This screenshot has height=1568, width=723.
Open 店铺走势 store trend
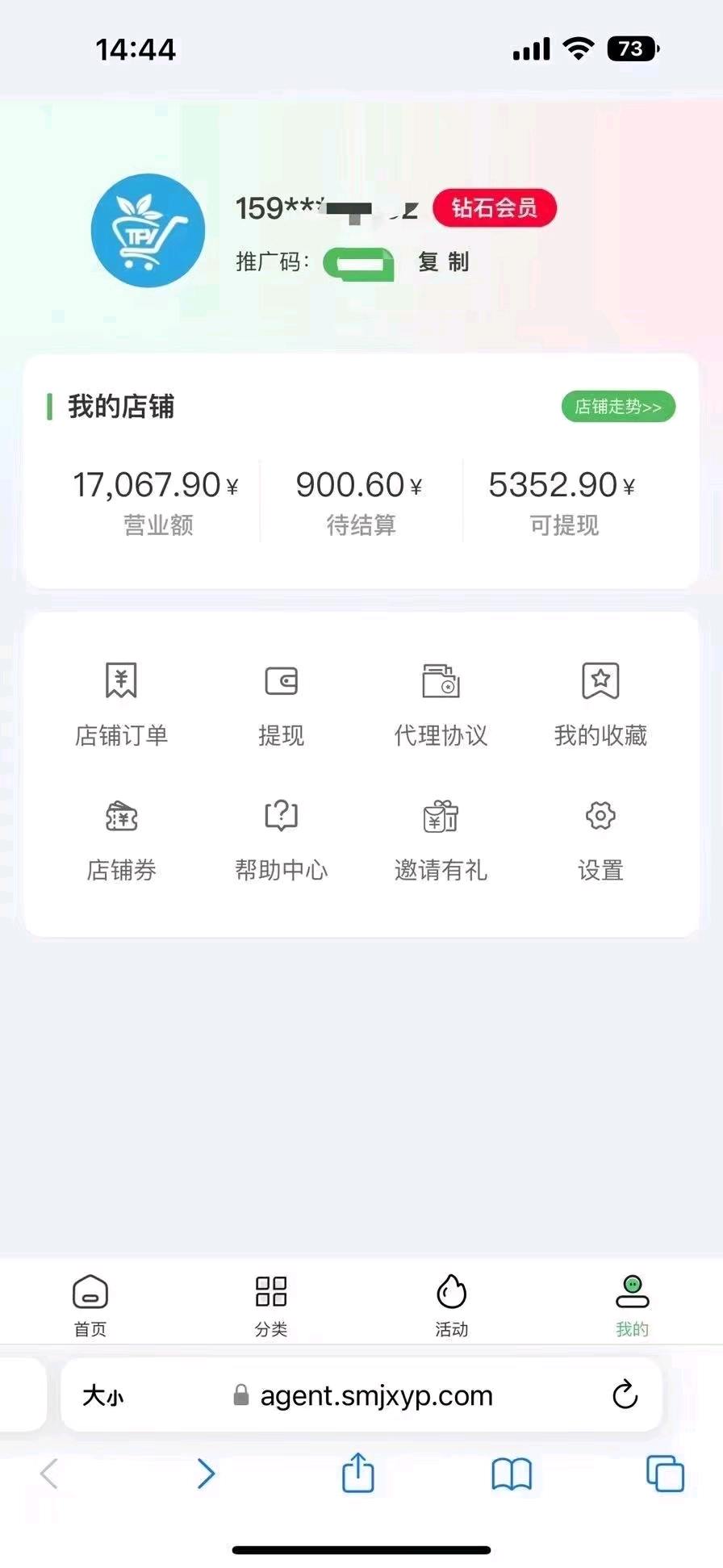(x=618, y=407)
